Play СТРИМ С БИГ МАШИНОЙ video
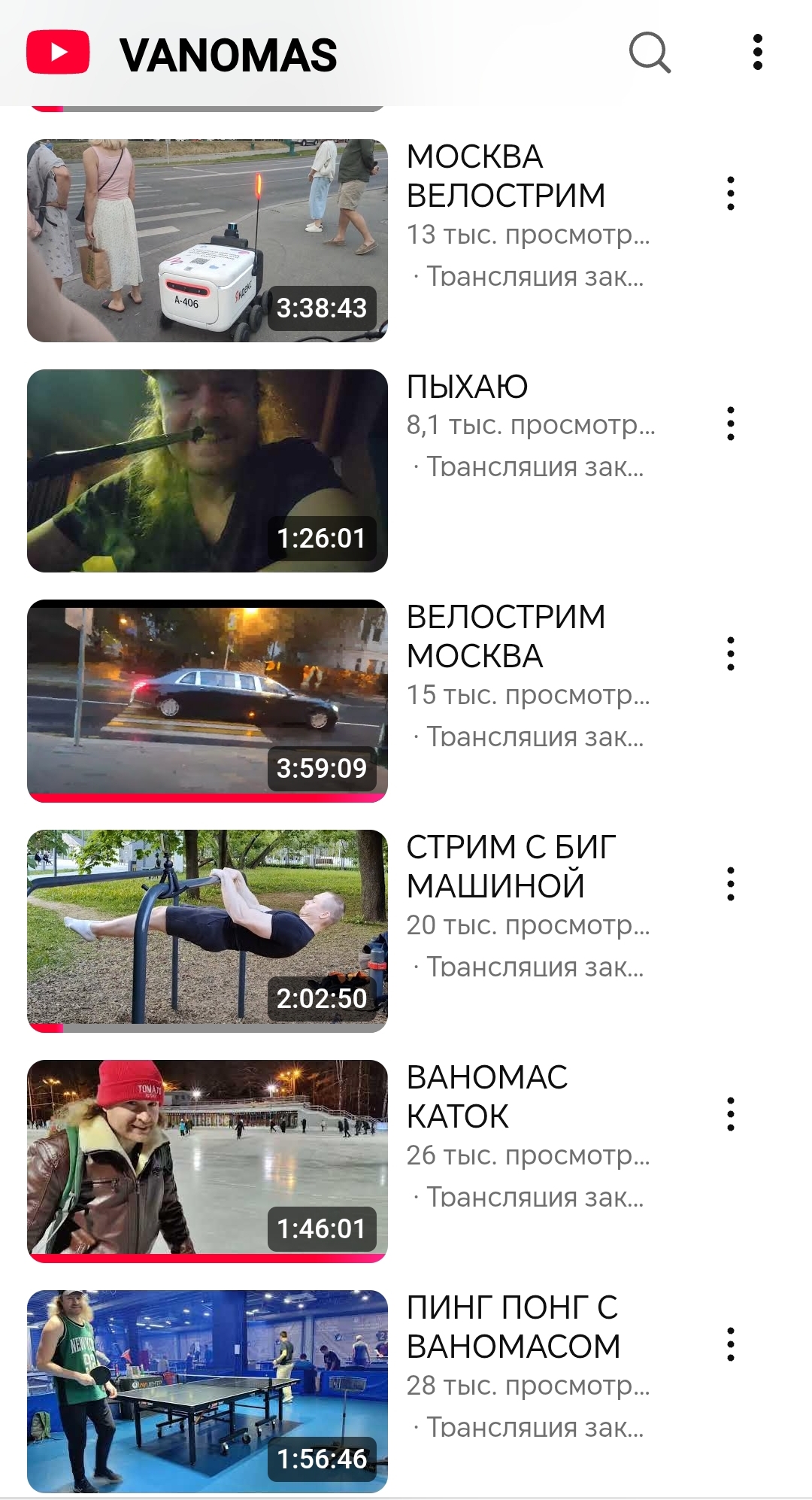Viewport: 812px width, 1500px height. tap(208, 931)
